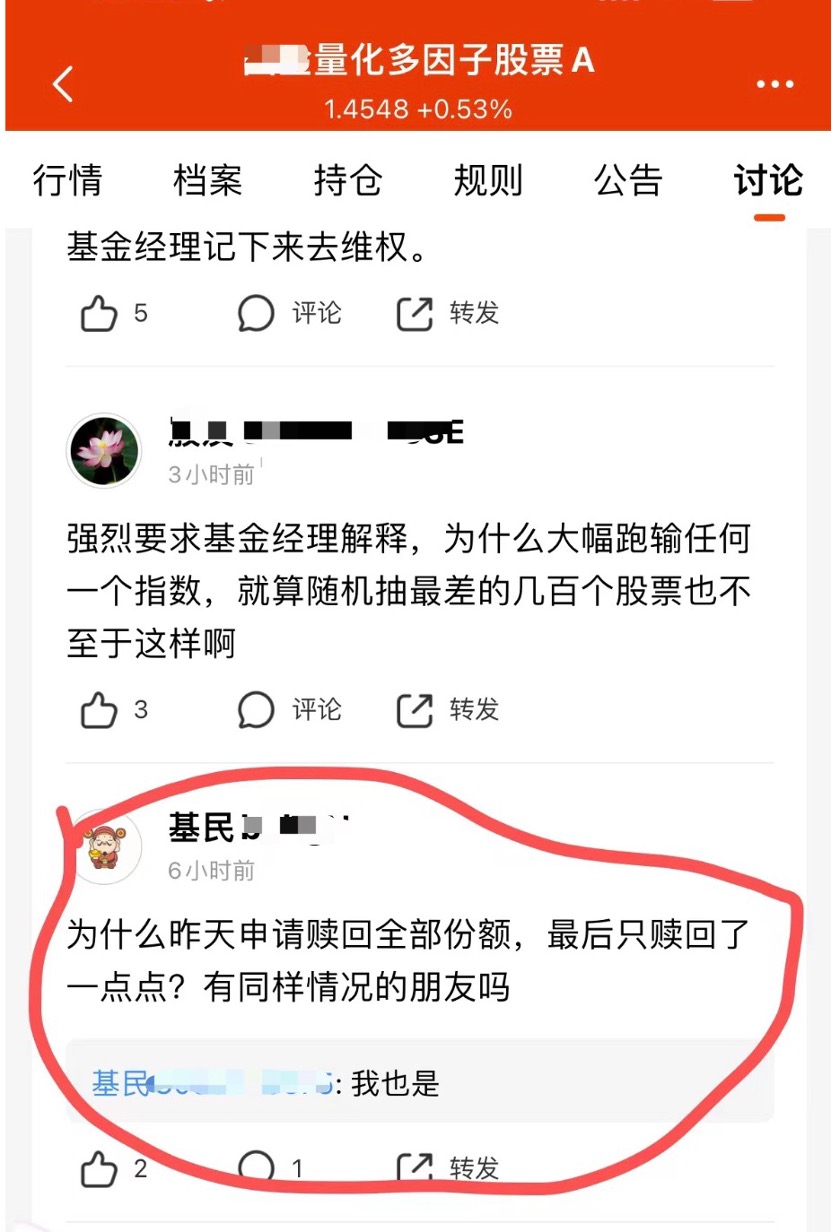Select the 持仓 tab
This screenshot has width=832, height=1232.
(x=347, y=181)
